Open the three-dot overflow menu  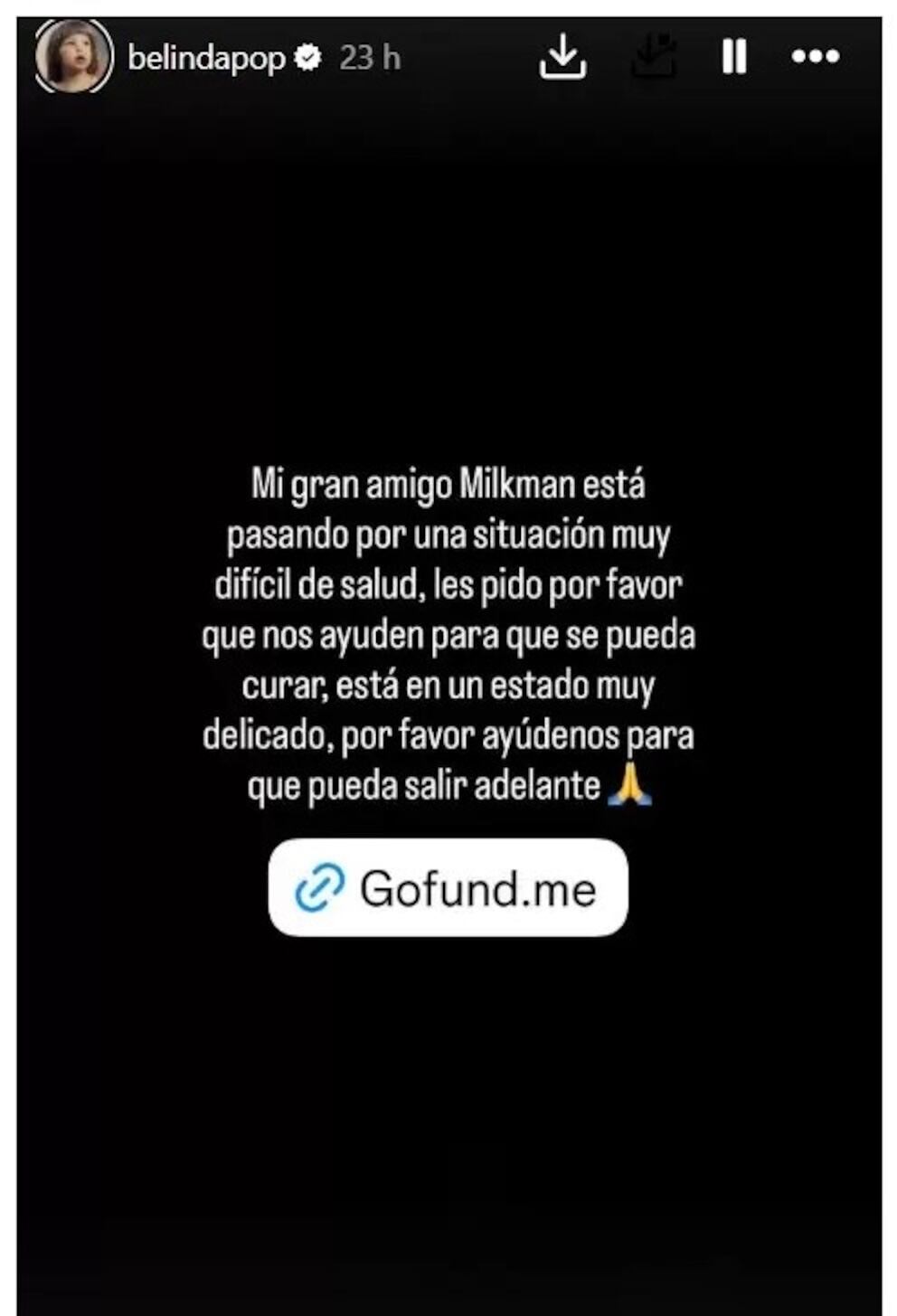coord(815,57)
